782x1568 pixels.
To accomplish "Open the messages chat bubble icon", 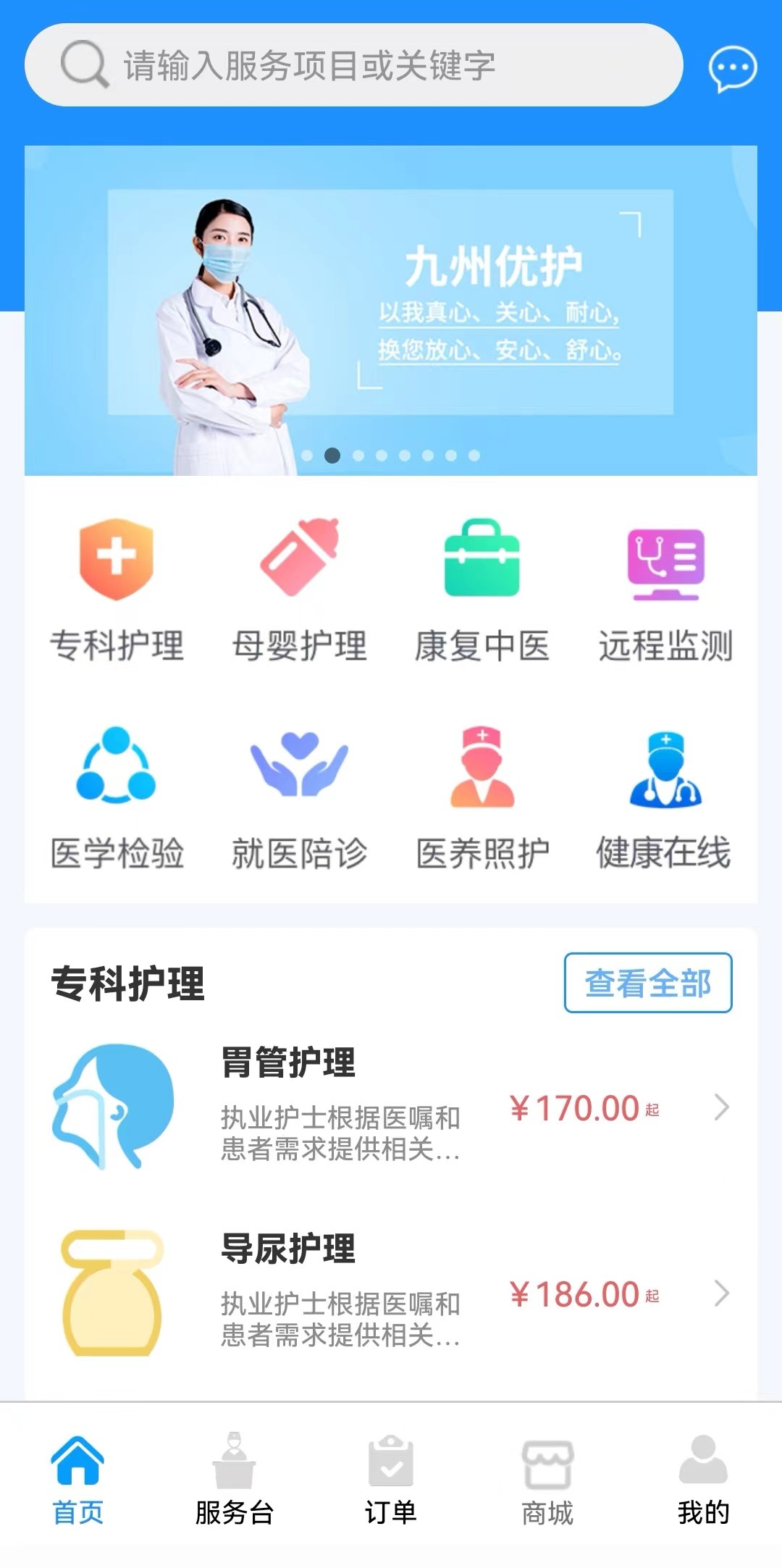I will pyautogui.click(x=732, y=69).
